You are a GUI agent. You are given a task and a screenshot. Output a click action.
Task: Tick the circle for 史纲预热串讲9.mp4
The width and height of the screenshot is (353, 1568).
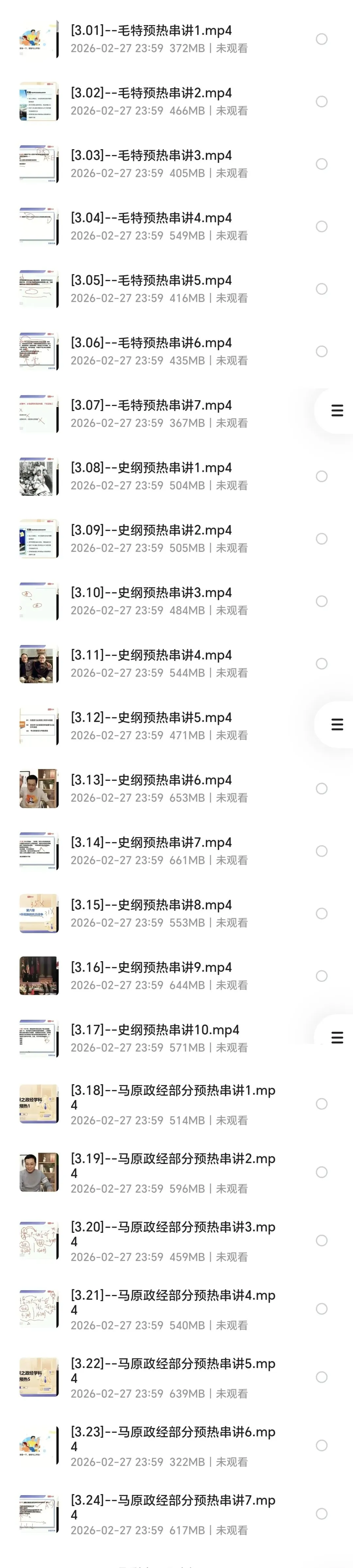tap(321, 976)
